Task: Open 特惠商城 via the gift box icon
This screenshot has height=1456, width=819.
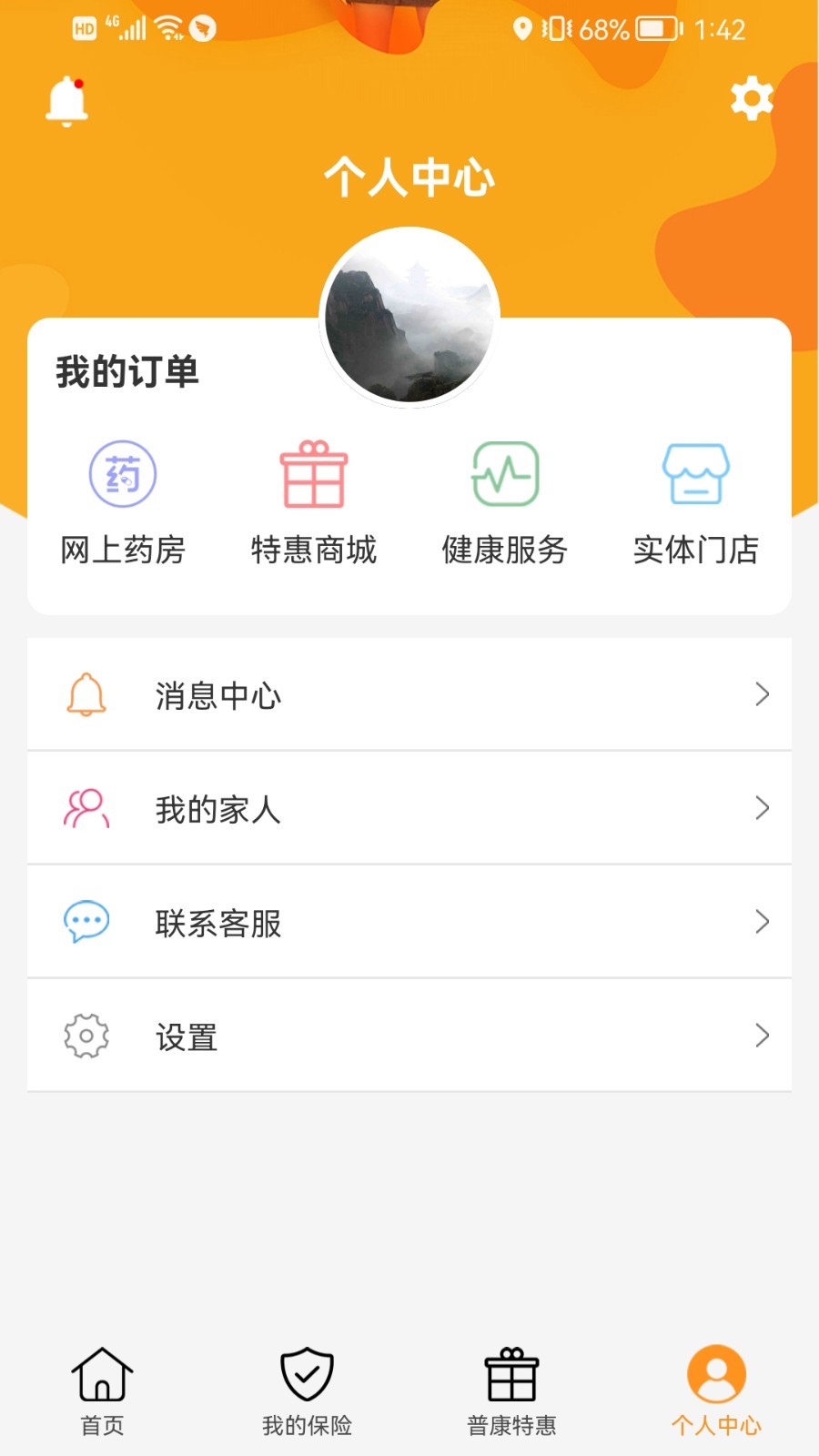Action: (314, 474)
